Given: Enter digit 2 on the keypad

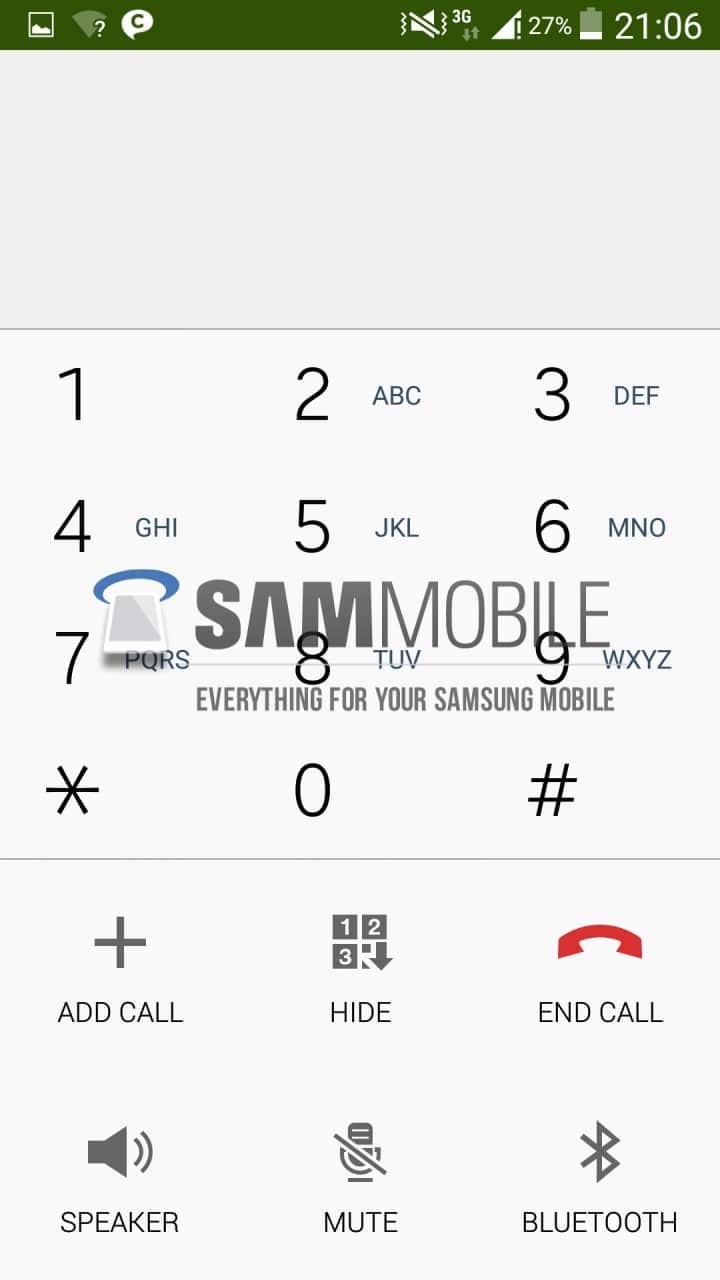Looking at the screenshot, I should click(313, 395).
